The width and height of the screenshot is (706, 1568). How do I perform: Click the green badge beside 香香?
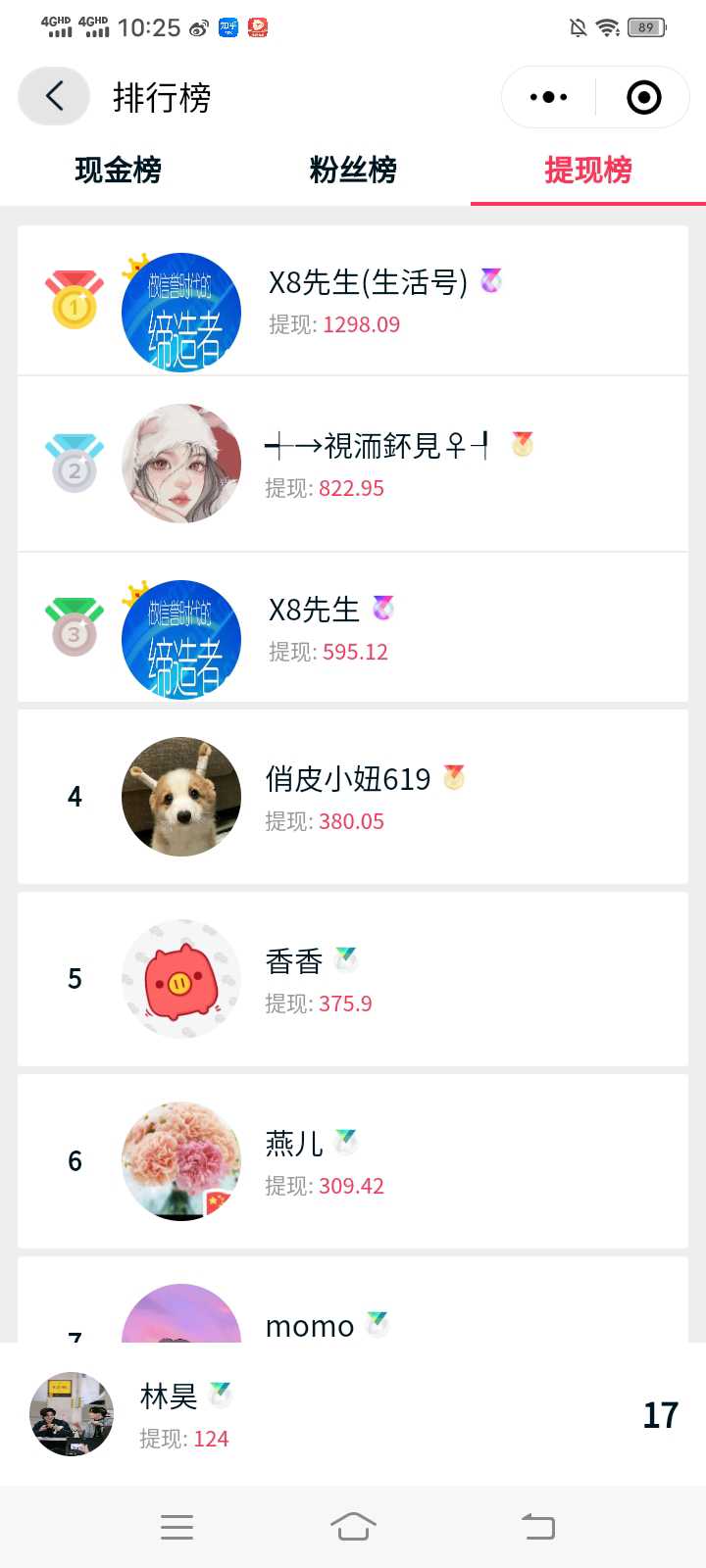tap(344, 958)
